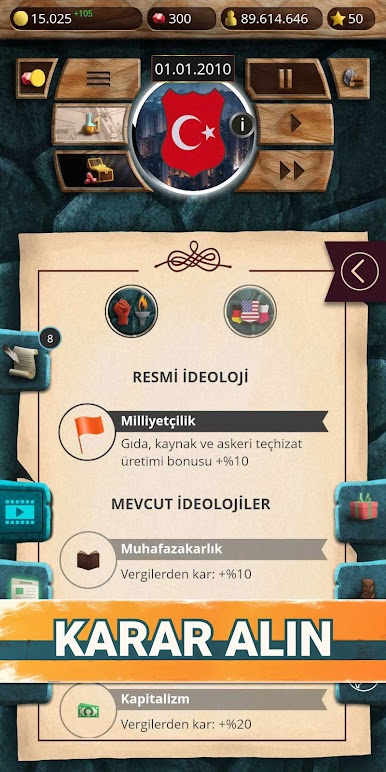Open the scroll with badge 8
Viewport: 386px width, 772px height.
tap(25, 361)
